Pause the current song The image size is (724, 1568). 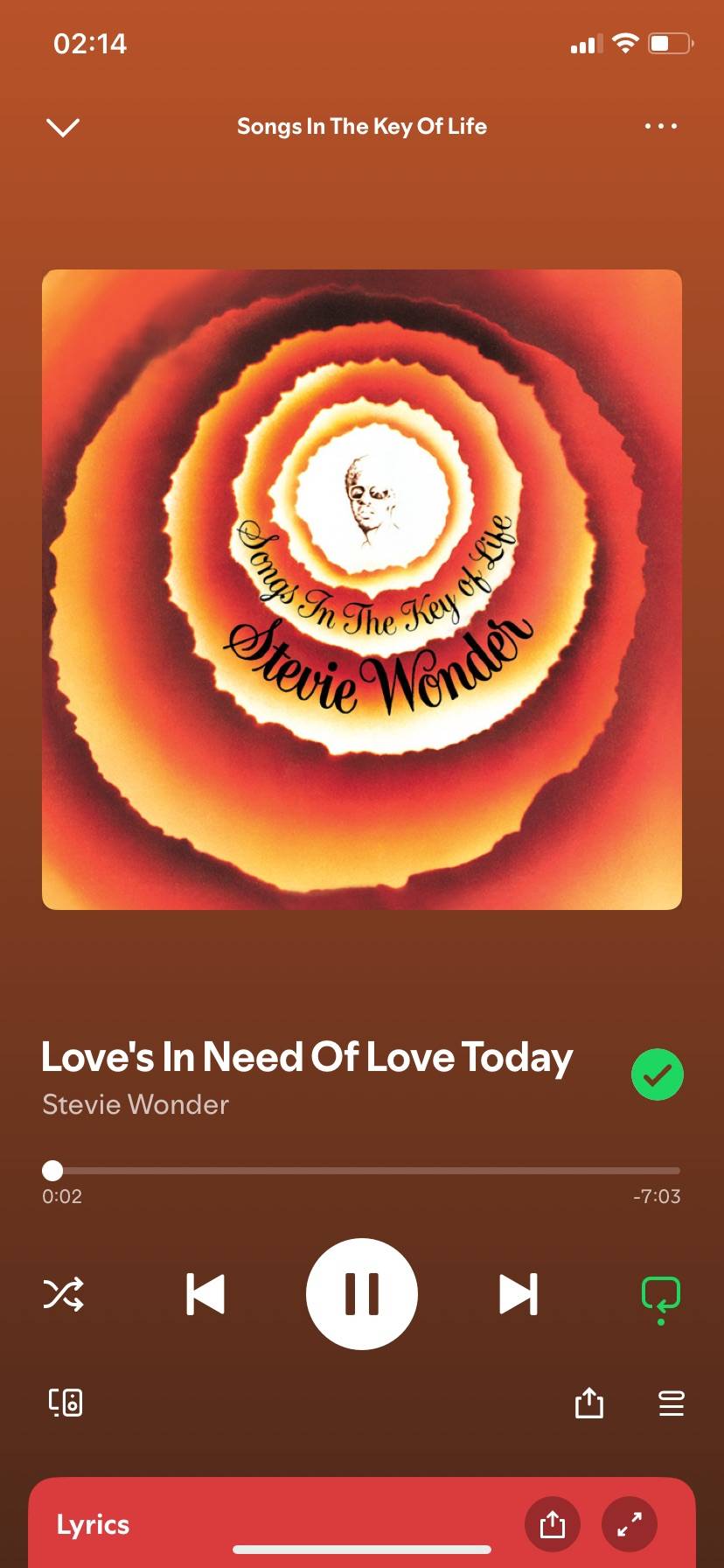pos(361,1293)
